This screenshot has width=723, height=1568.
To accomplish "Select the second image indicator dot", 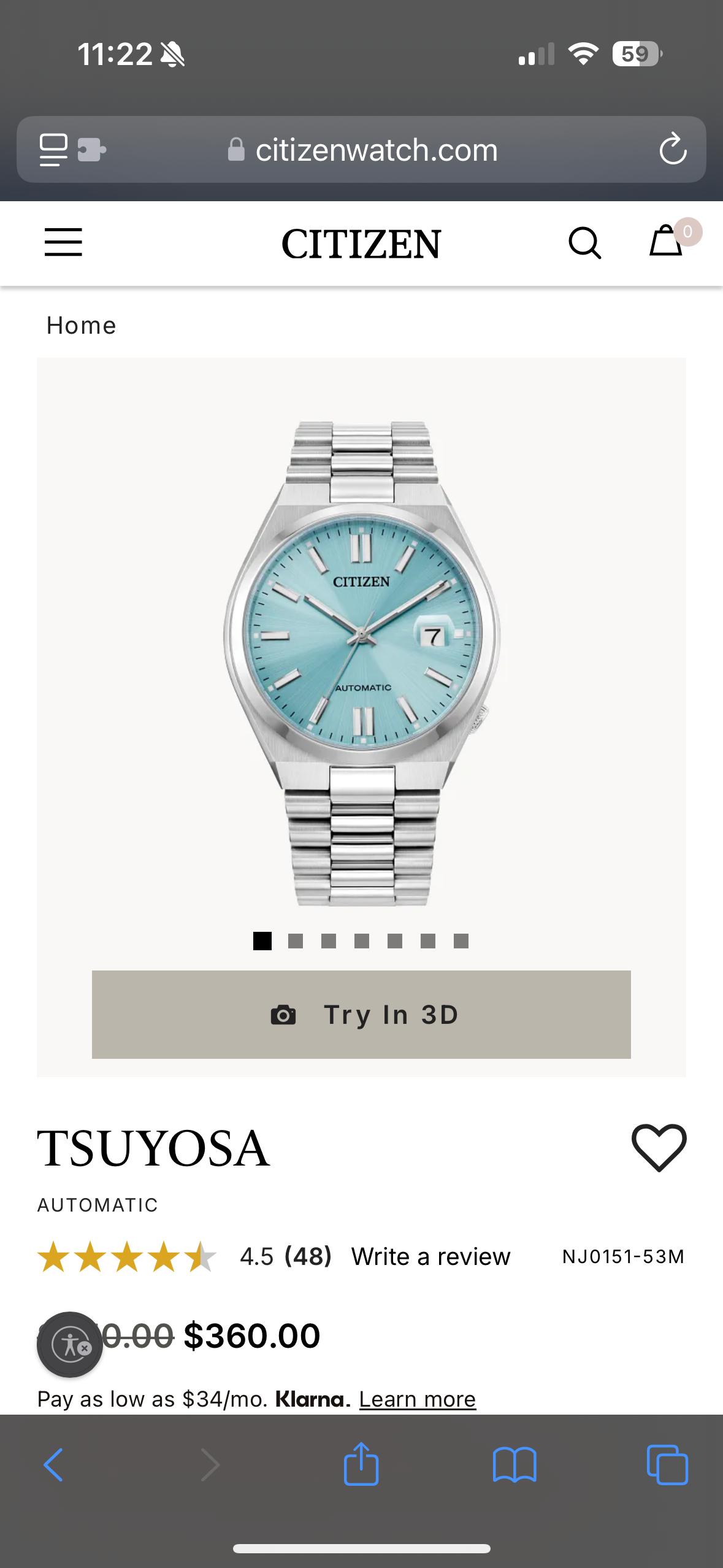I will pyautogui.click(x=296, y=941).
